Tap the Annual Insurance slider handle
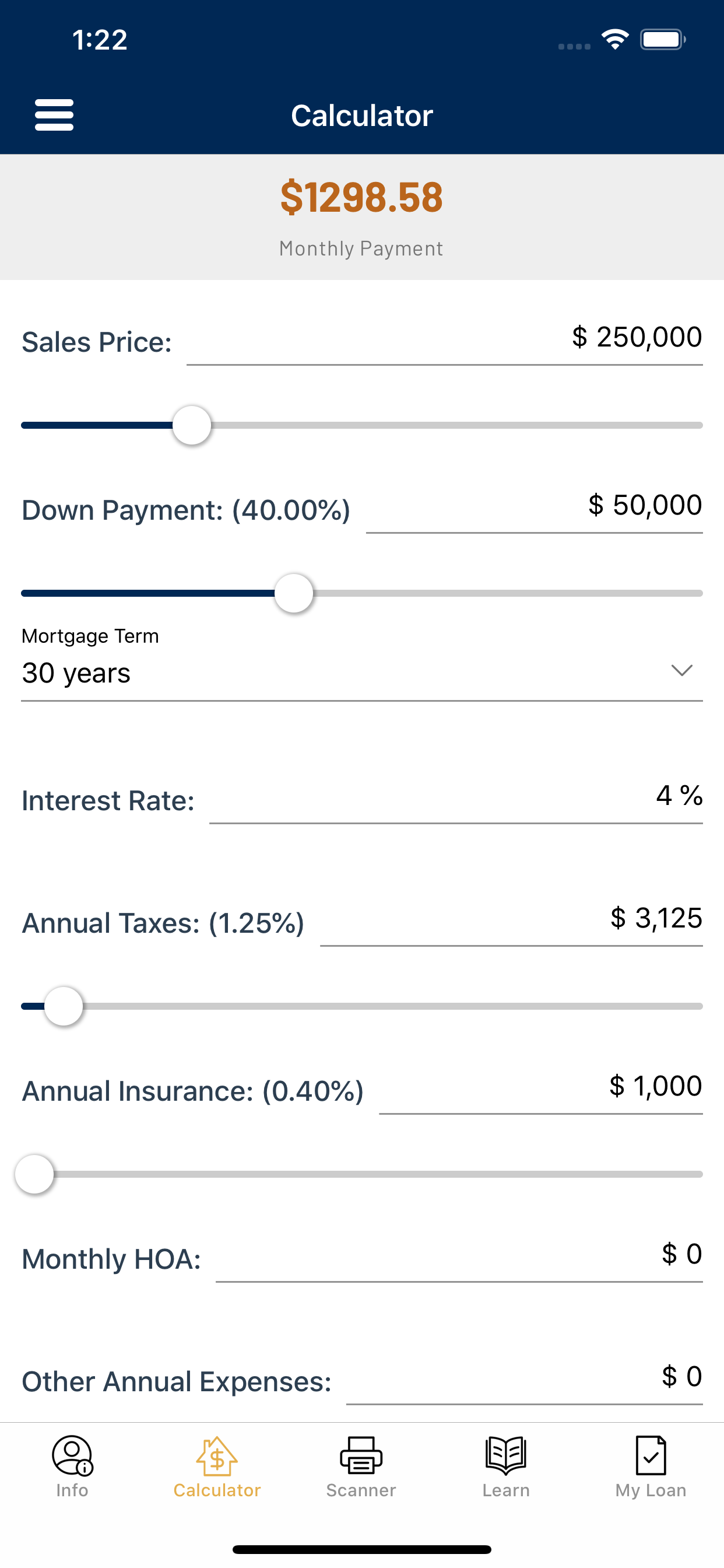This screenshot has width=724, height=1568. (x=34, y=1174)
